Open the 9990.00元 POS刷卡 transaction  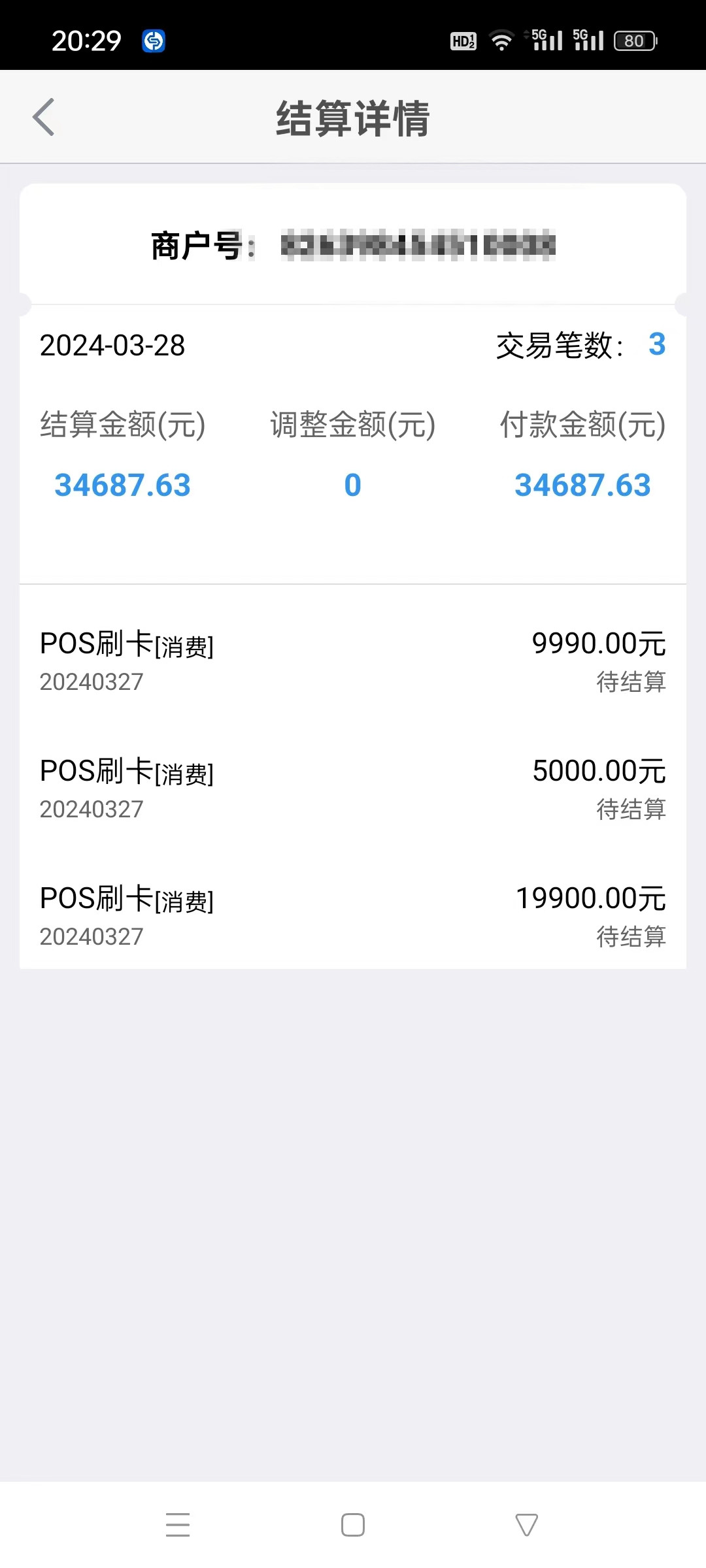[353, 661]
